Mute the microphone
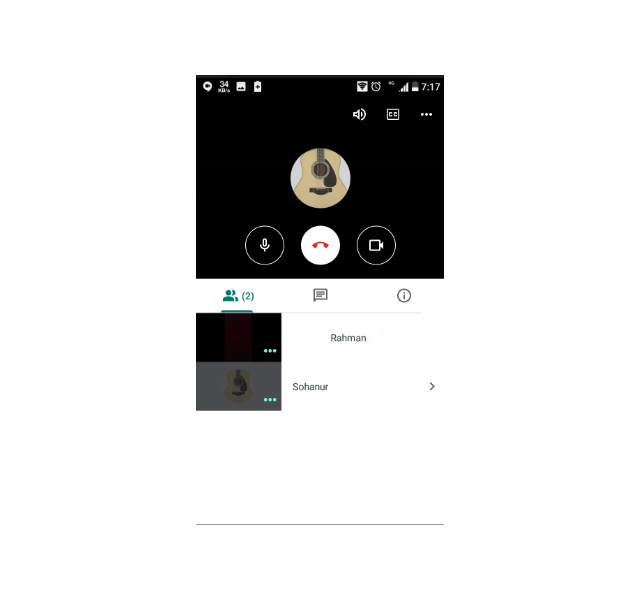640x600 pixels. pos(265,245)
